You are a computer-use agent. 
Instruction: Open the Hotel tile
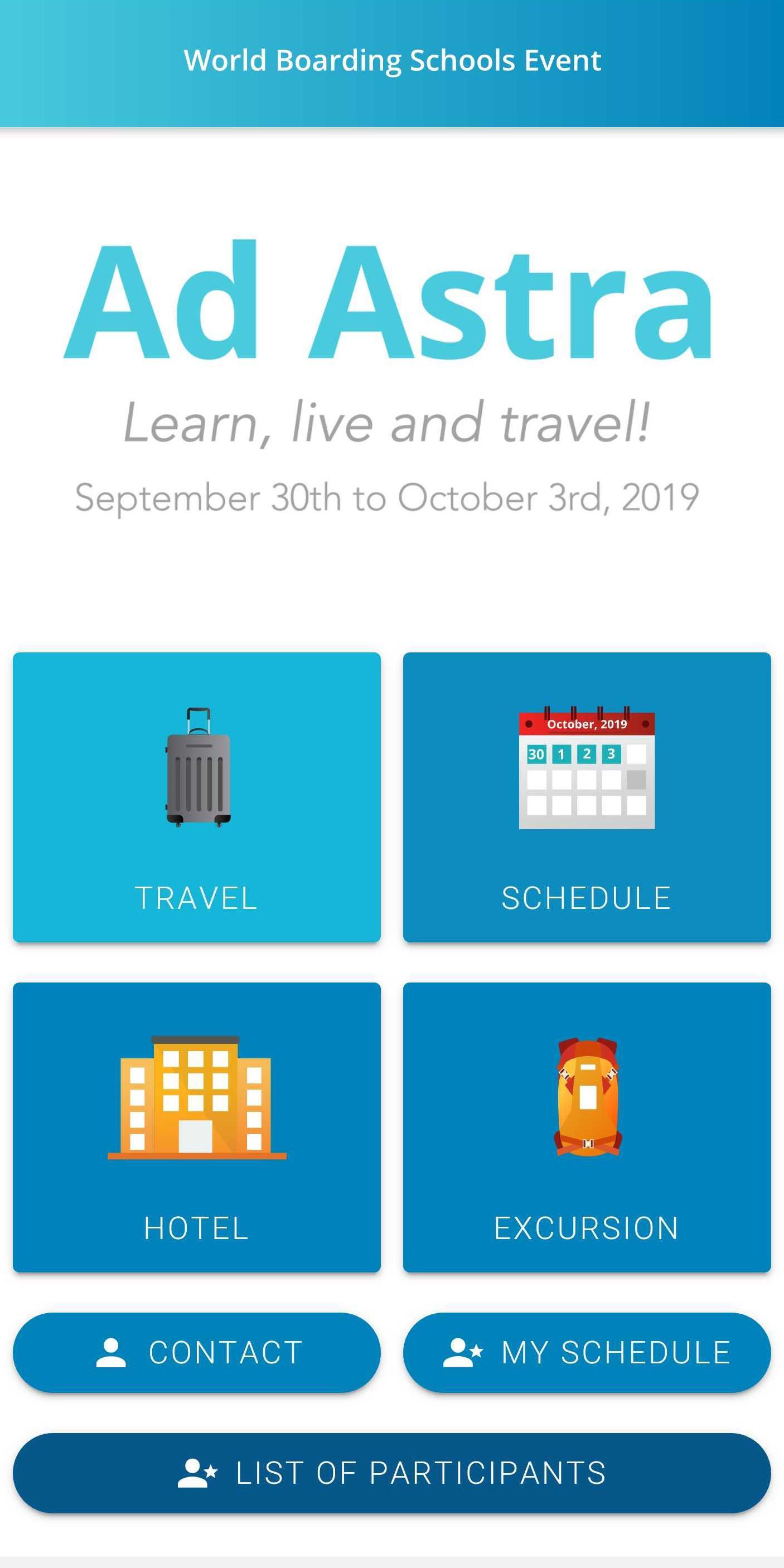coord(197,1127)
